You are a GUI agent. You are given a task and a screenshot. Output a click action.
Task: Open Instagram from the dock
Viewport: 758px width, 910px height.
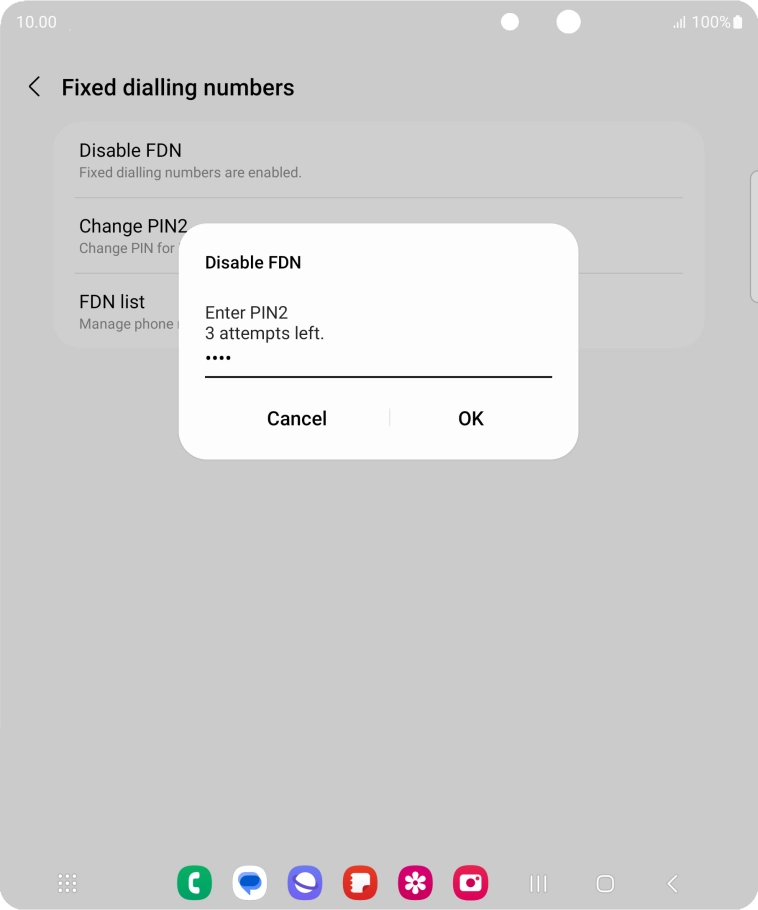(x=470, y=883)
